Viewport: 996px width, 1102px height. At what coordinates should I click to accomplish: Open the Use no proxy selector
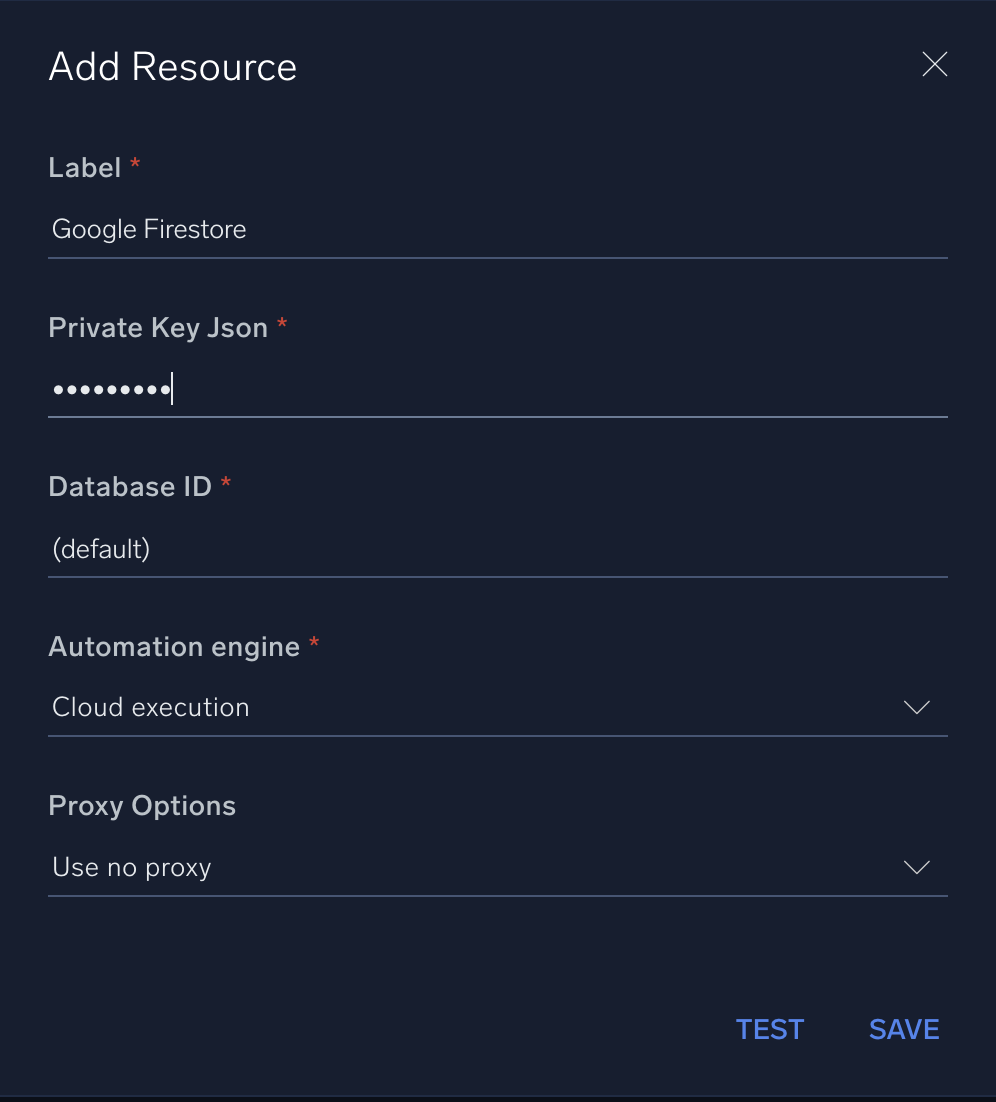(x=500, y=867)
